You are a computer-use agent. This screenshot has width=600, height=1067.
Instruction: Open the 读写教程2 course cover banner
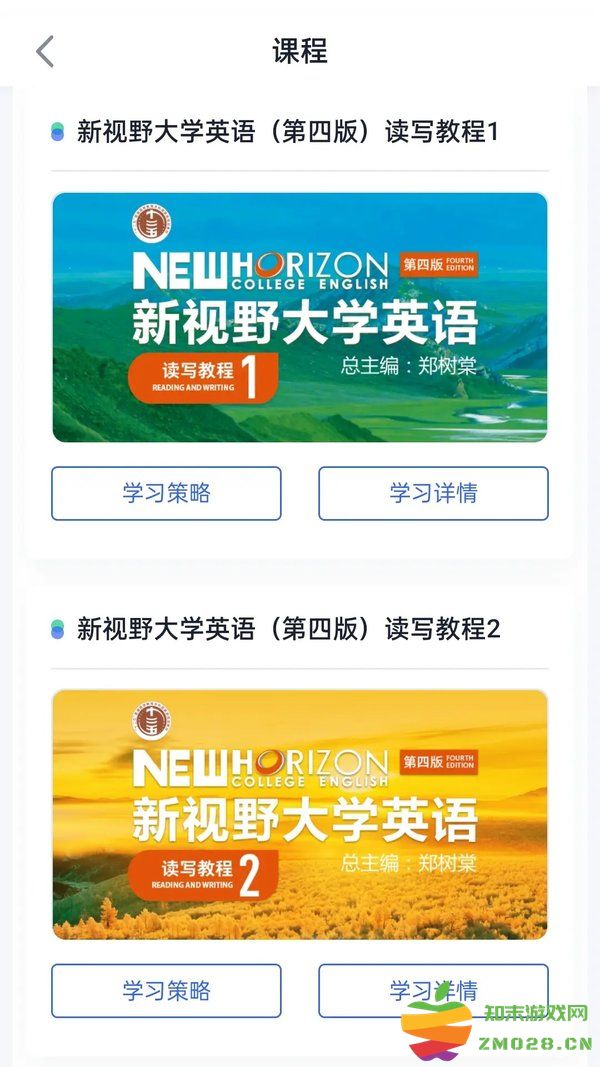(x=300, y=814)
